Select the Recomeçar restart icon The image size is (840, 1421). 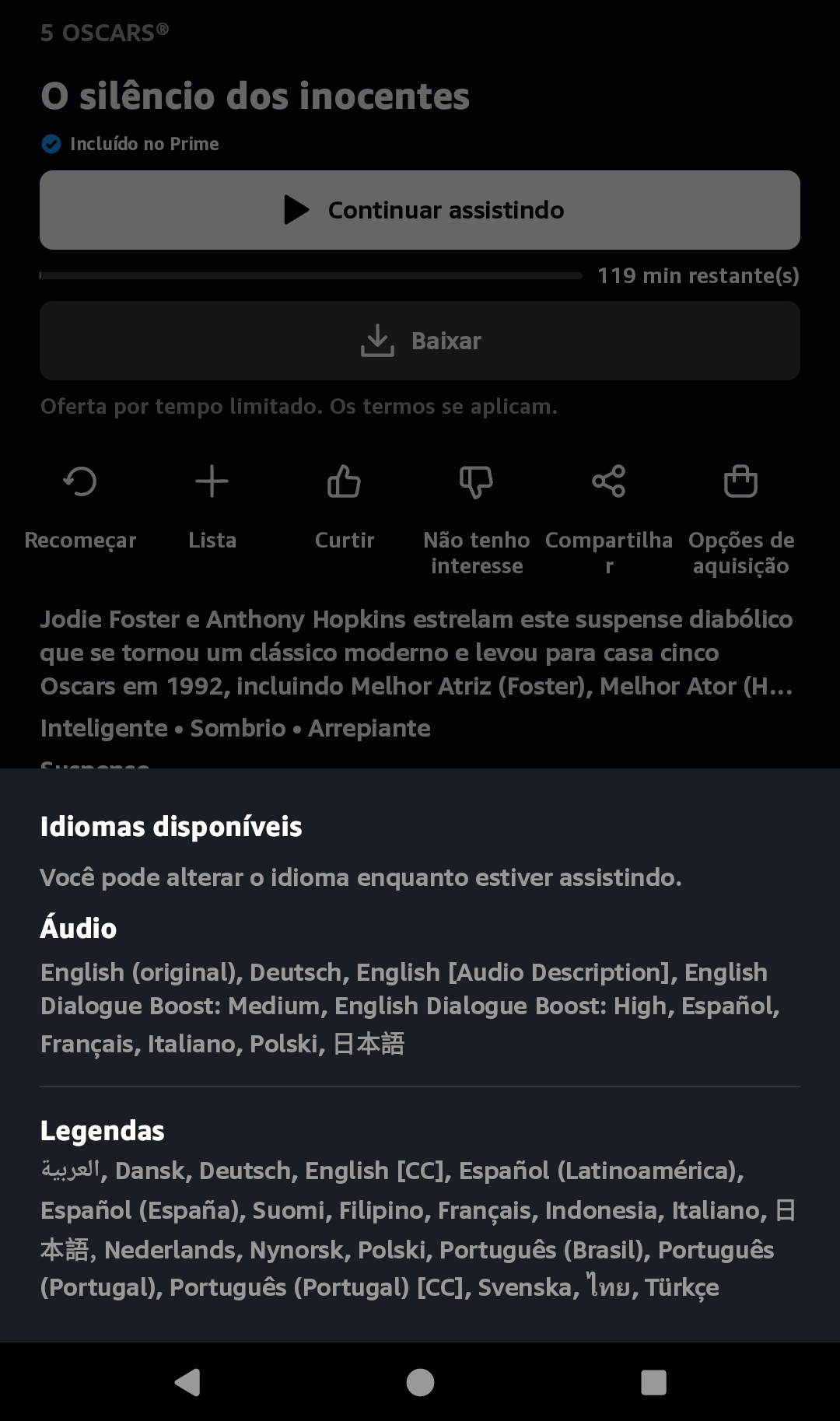click(80, 482)
